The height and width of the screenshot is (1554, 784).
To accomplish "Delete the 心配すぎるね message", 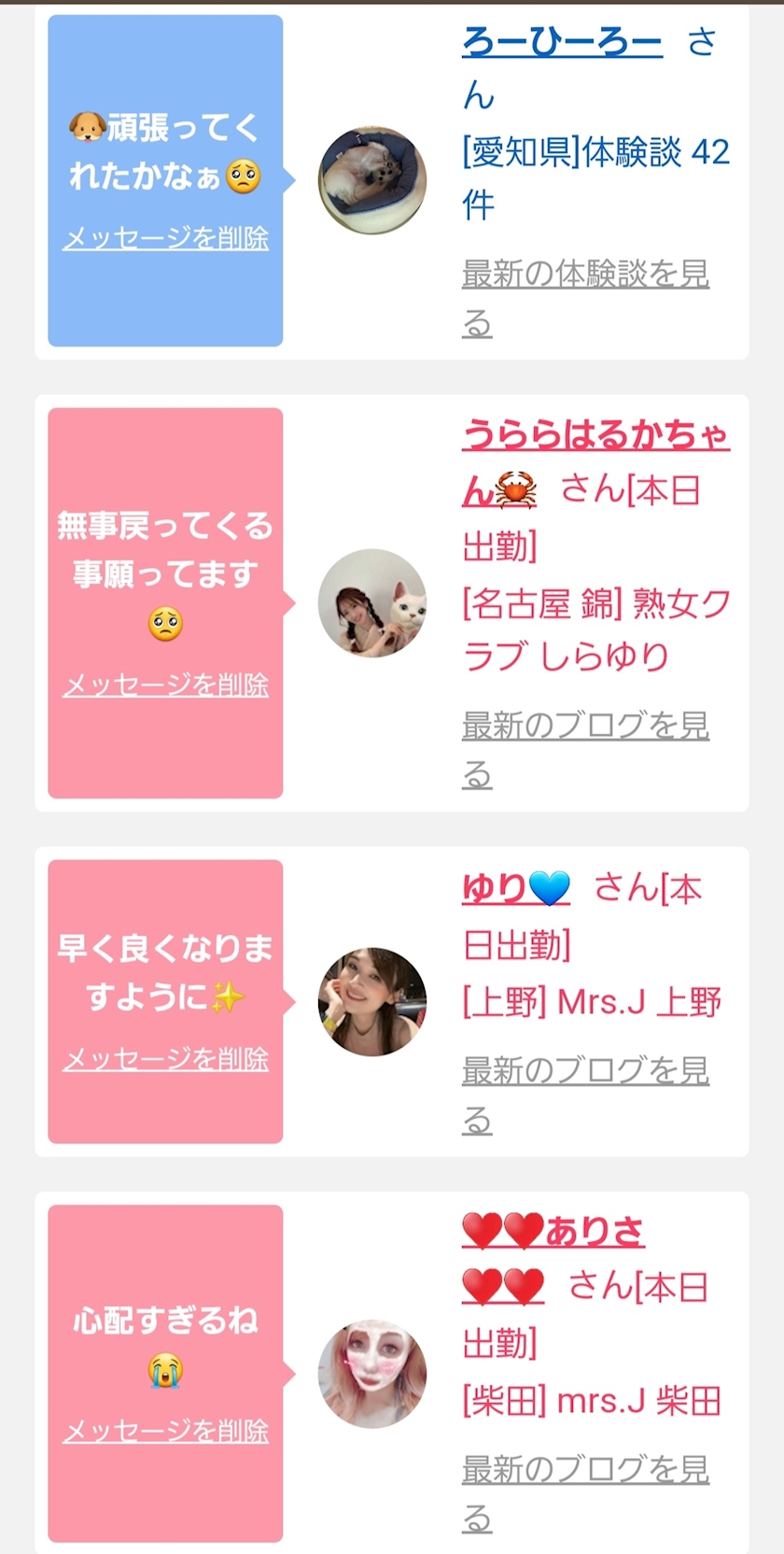I will click(x=165, y=1431).
